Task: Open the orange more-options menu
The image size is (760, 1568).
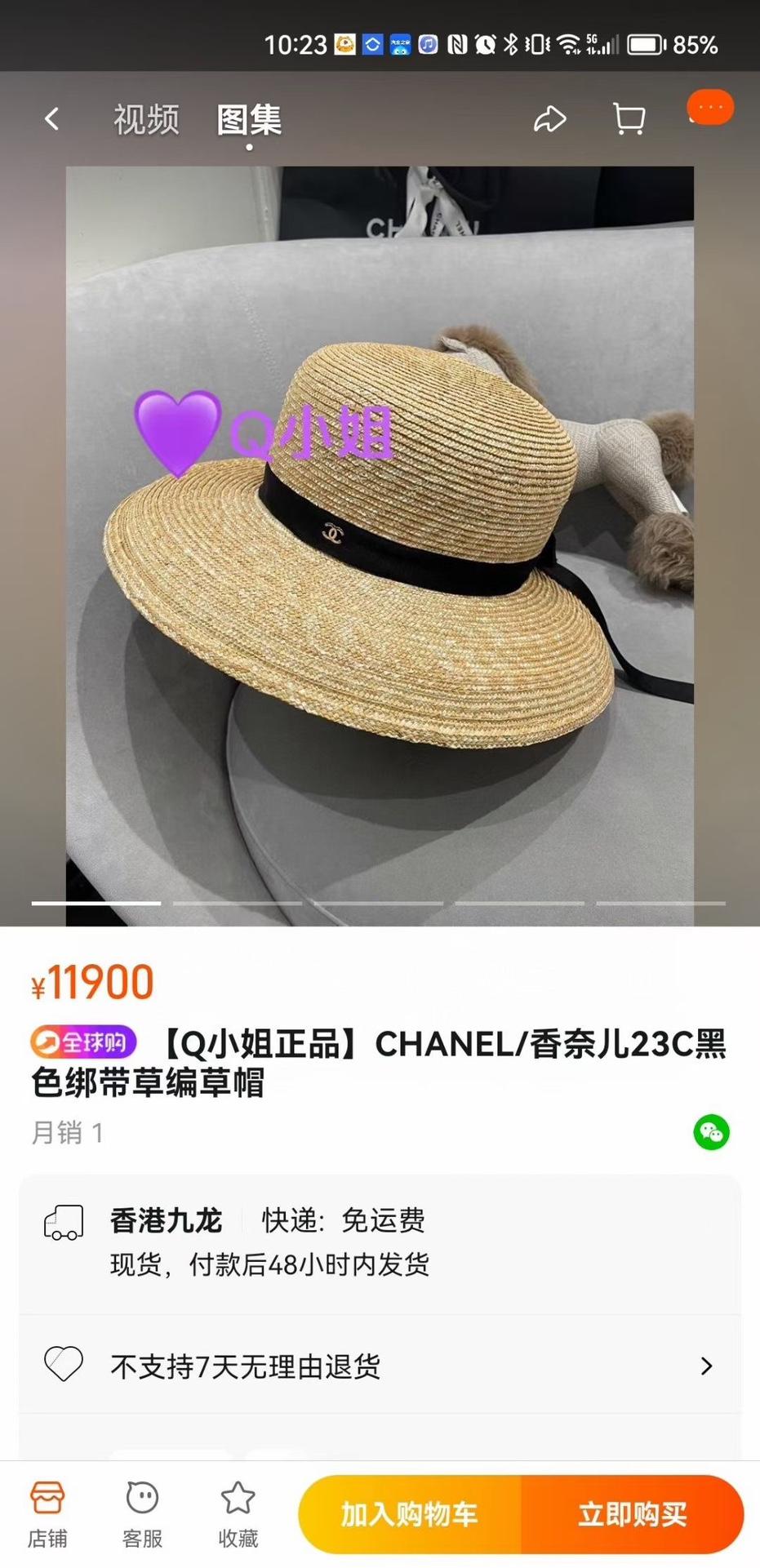Action: (x=710, y=108)
